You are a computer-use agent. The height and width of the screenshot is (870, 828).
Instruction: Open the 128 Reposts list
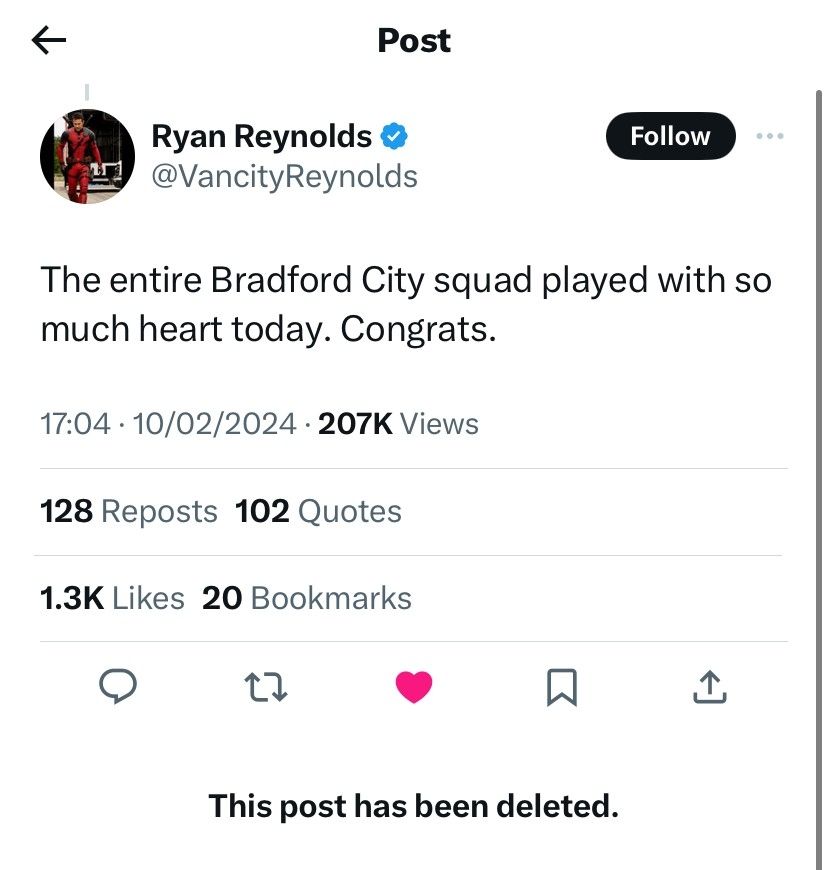pyautogui.click(x=128, y=511)
